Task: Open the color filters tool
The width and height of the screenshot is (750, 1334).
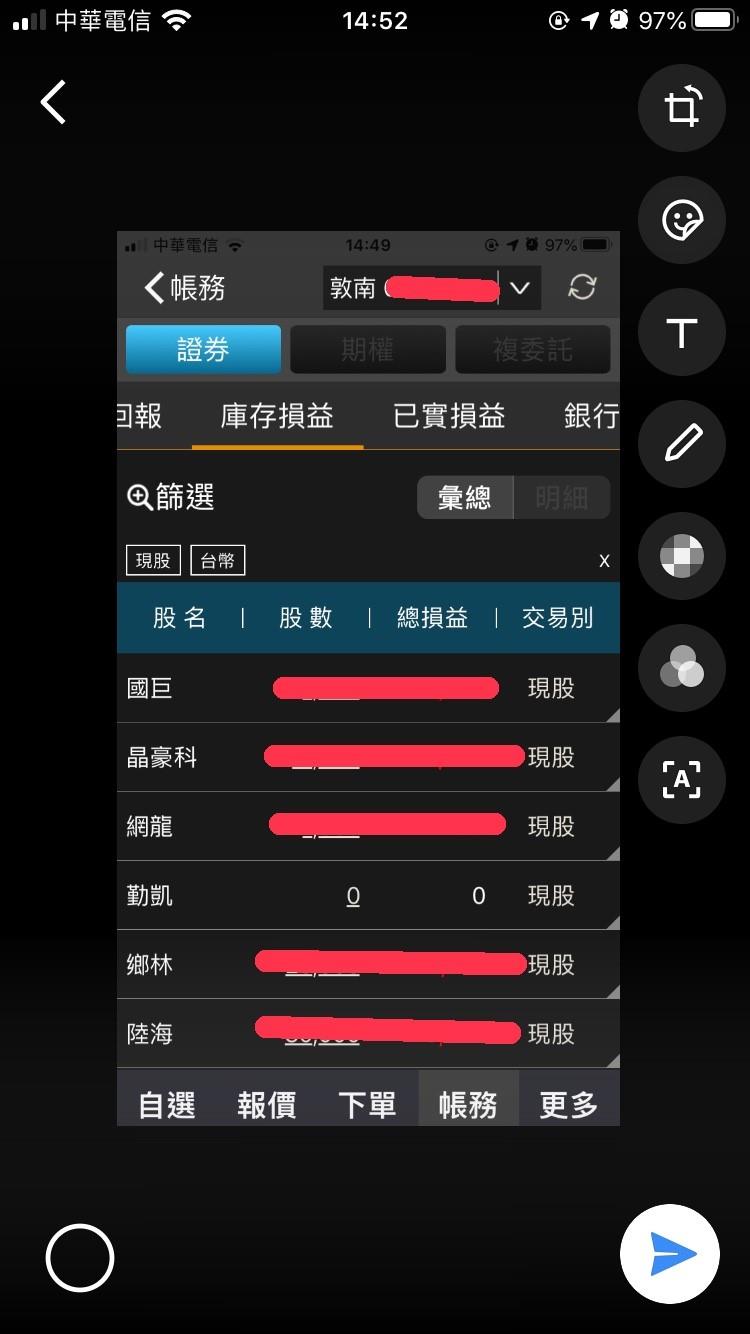Action: click(x=682, y=668)
